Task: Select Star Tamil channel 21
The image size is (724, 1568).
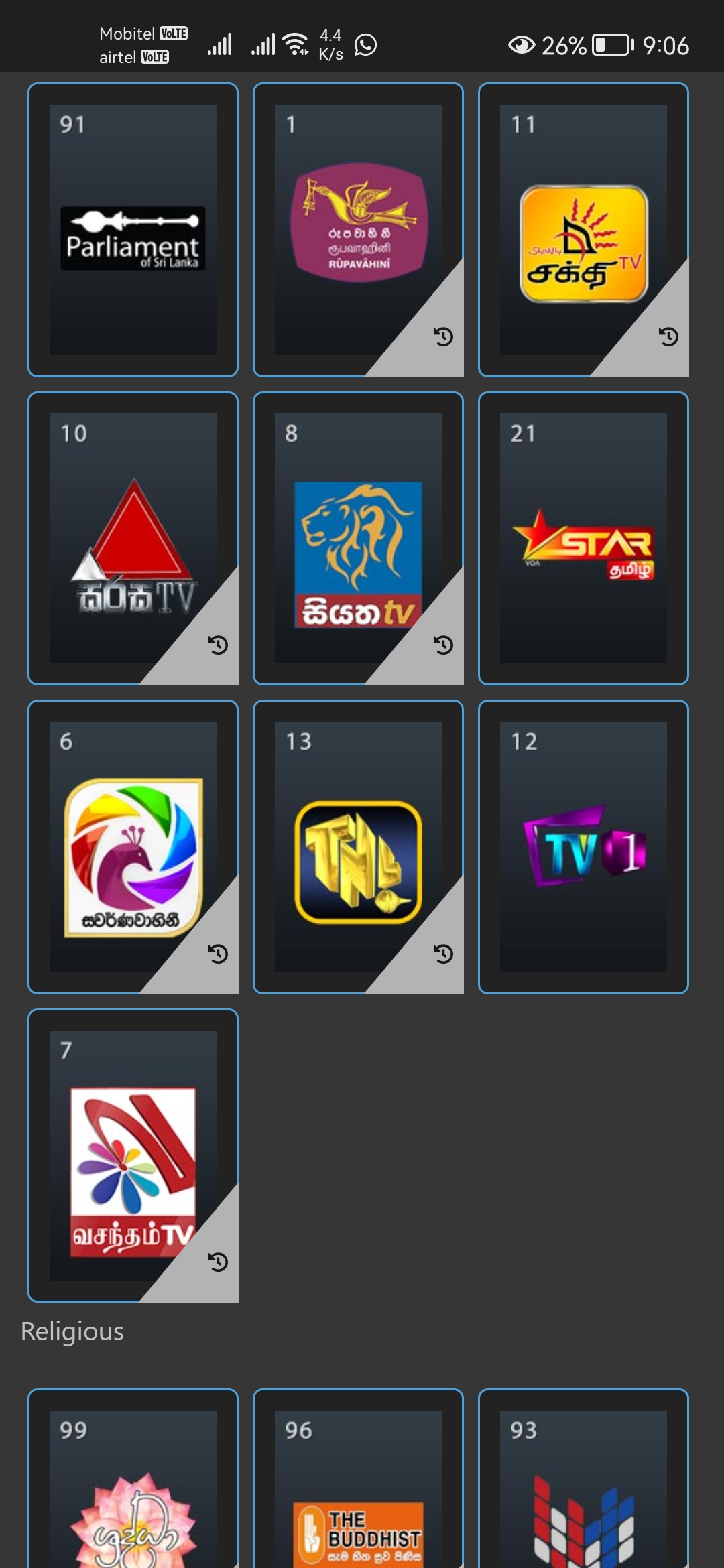Action: tap(583, 538)
